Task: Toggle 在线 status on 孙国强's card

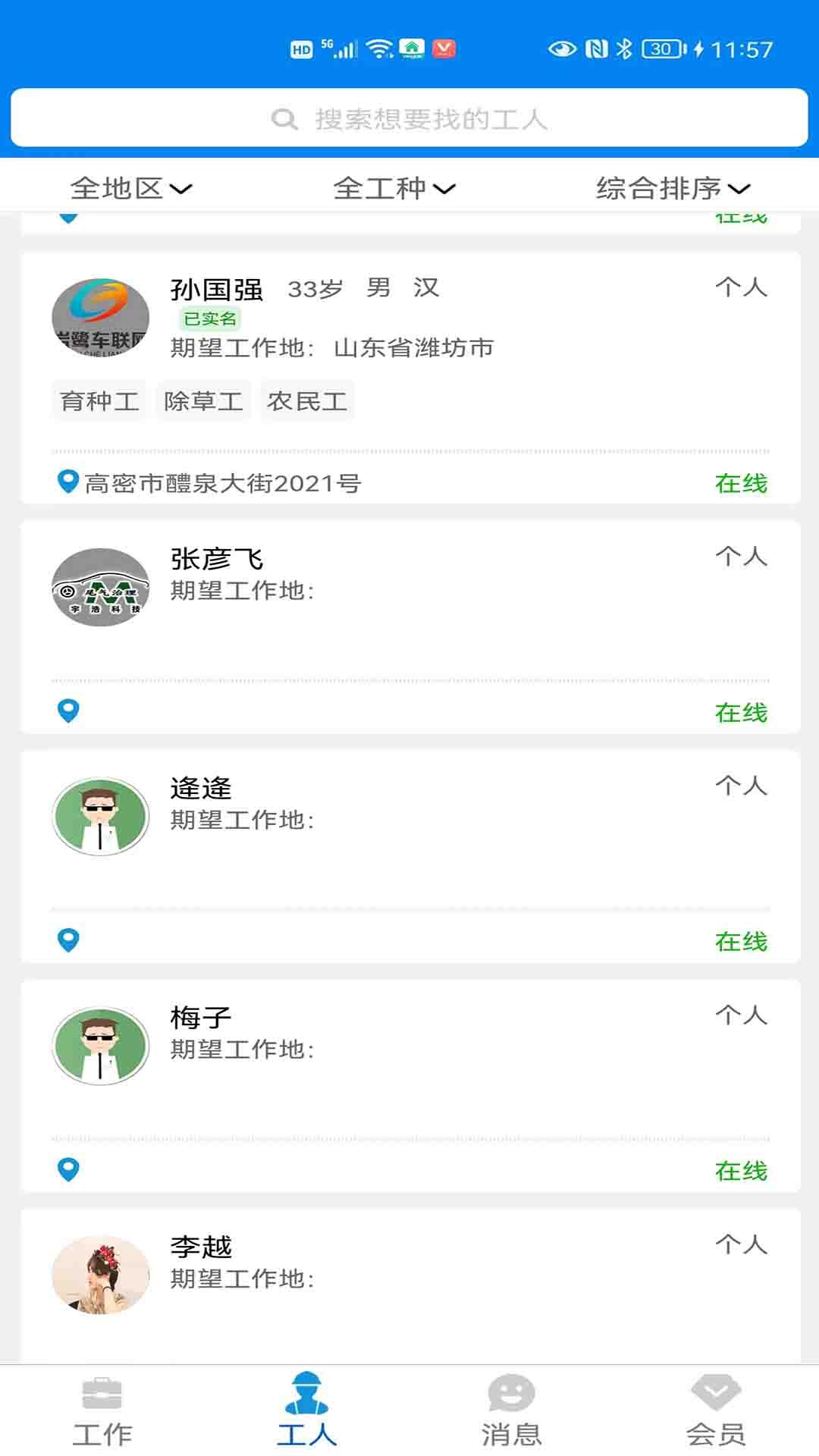Action: click(x=741, y=482)
